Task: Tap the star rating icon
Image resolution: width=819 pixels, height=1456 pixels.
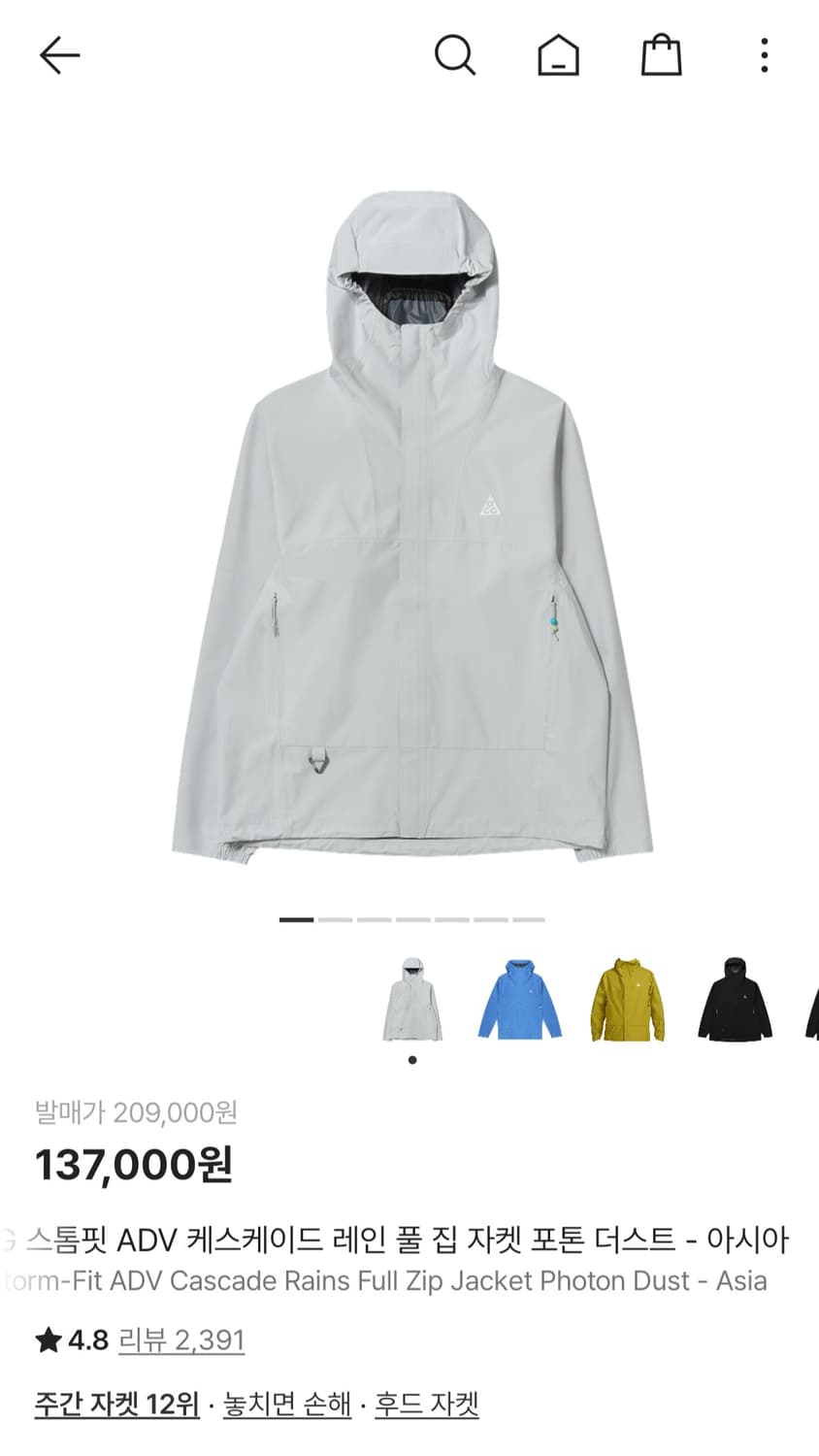Action: tap(46, 1340)
